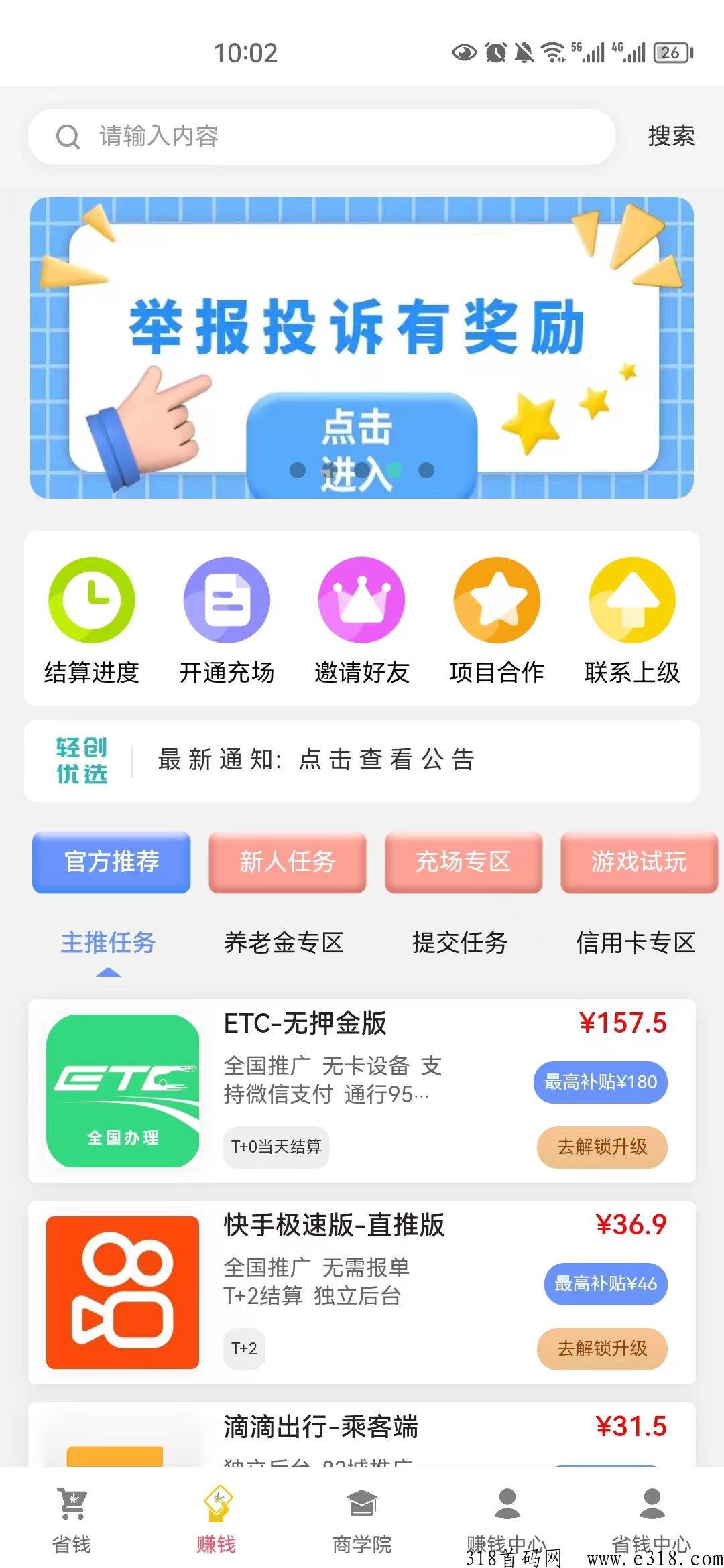
Task: Open the ETC 全国办理 task thumbnail
Action: tap(123, 1092)
